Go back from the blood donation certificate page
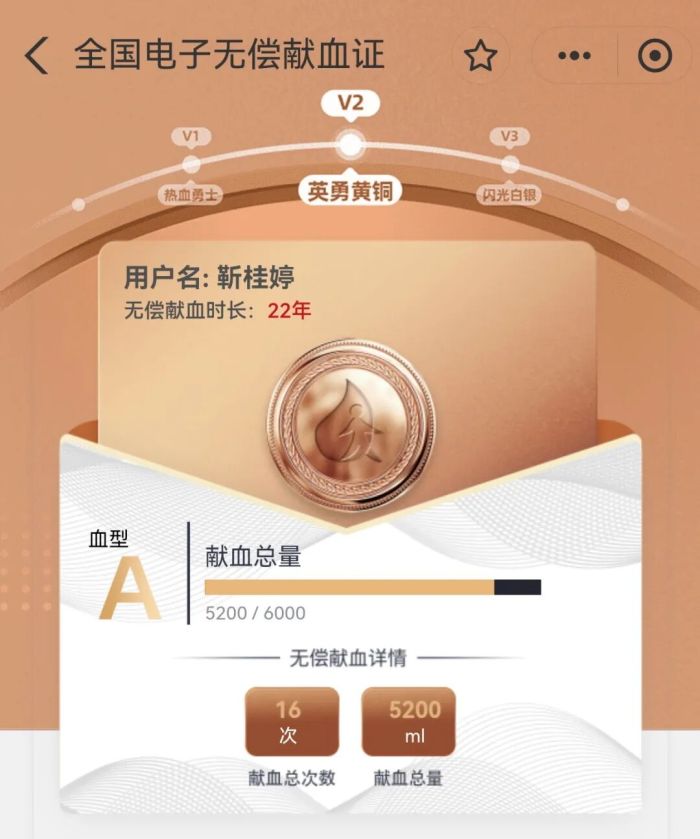Screen dimensions: 700x839 [x=36, y=56]
